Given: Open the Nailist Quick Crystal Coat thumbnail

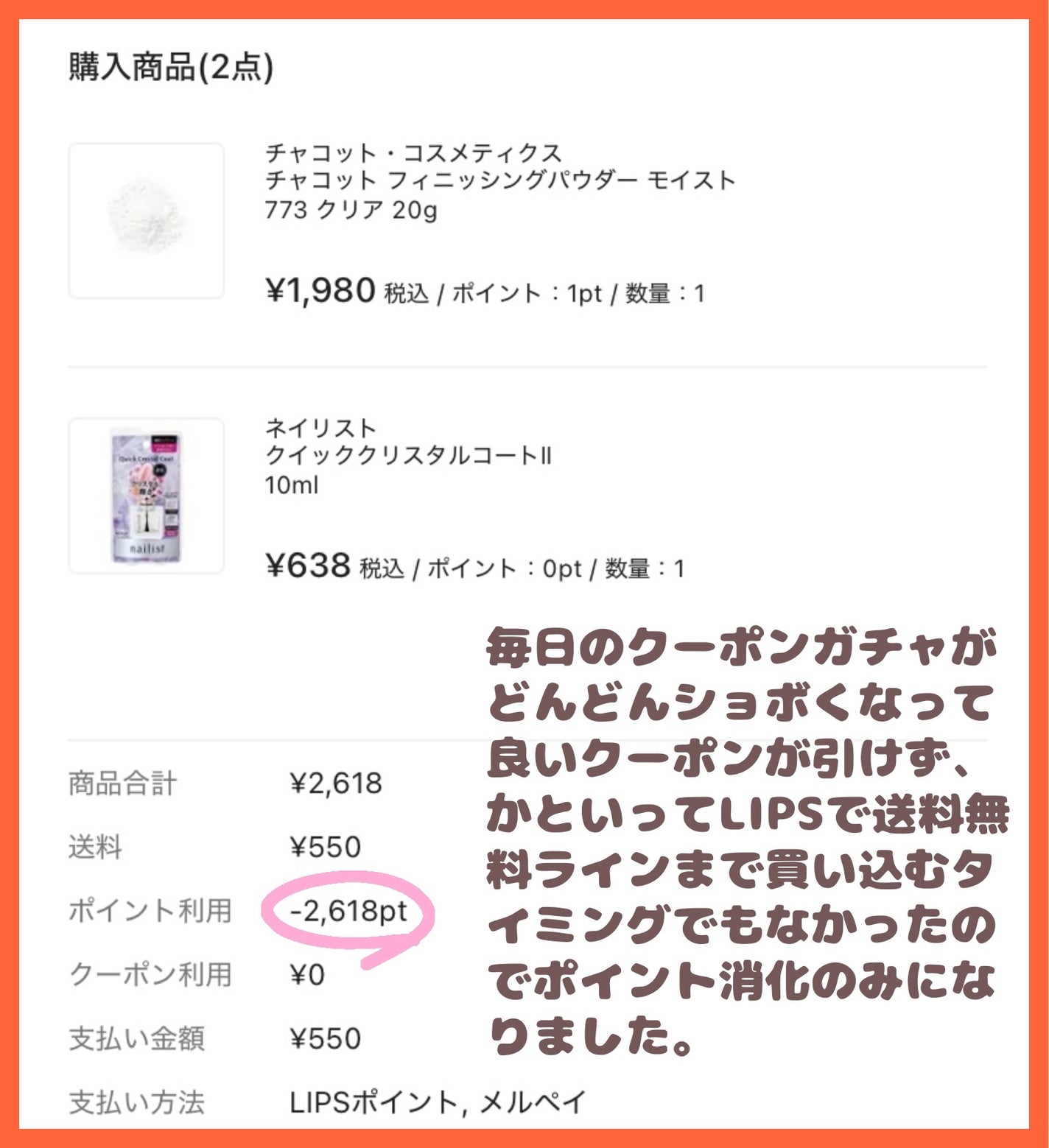Looking at the screenshot, I should click(147, 496).
